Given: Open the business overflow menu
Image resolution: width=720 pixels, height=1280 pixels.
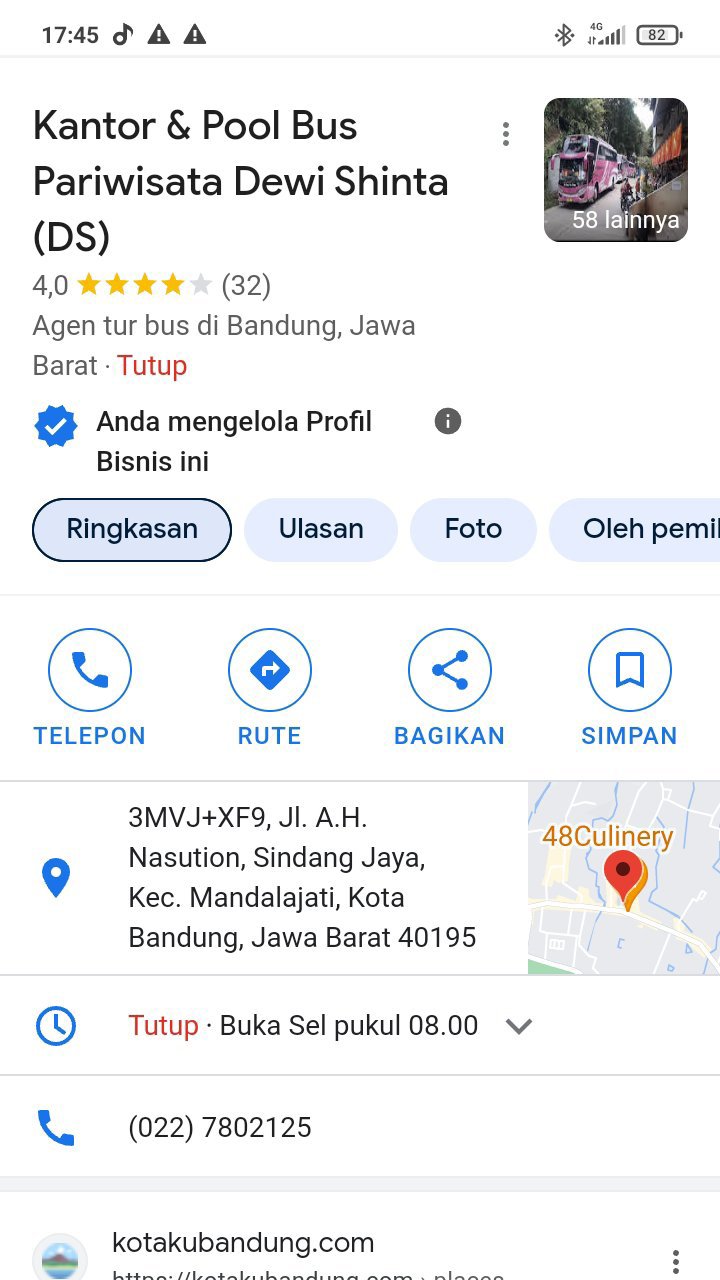Looking at the screenshot, I should (506, 134).
